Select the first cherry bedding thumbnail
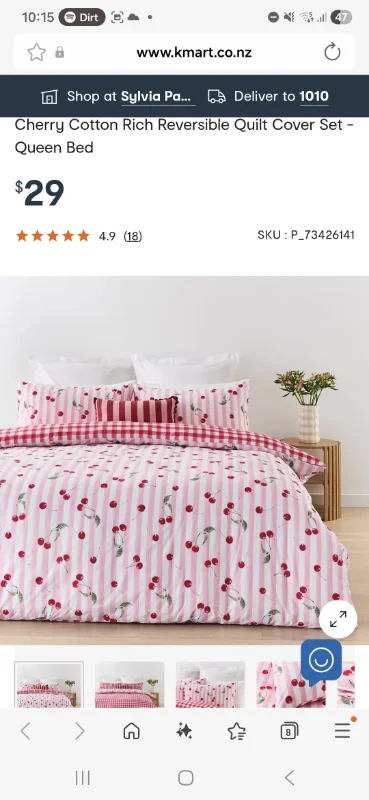This screenshot has height=800, width=369. tap(49, 685)
